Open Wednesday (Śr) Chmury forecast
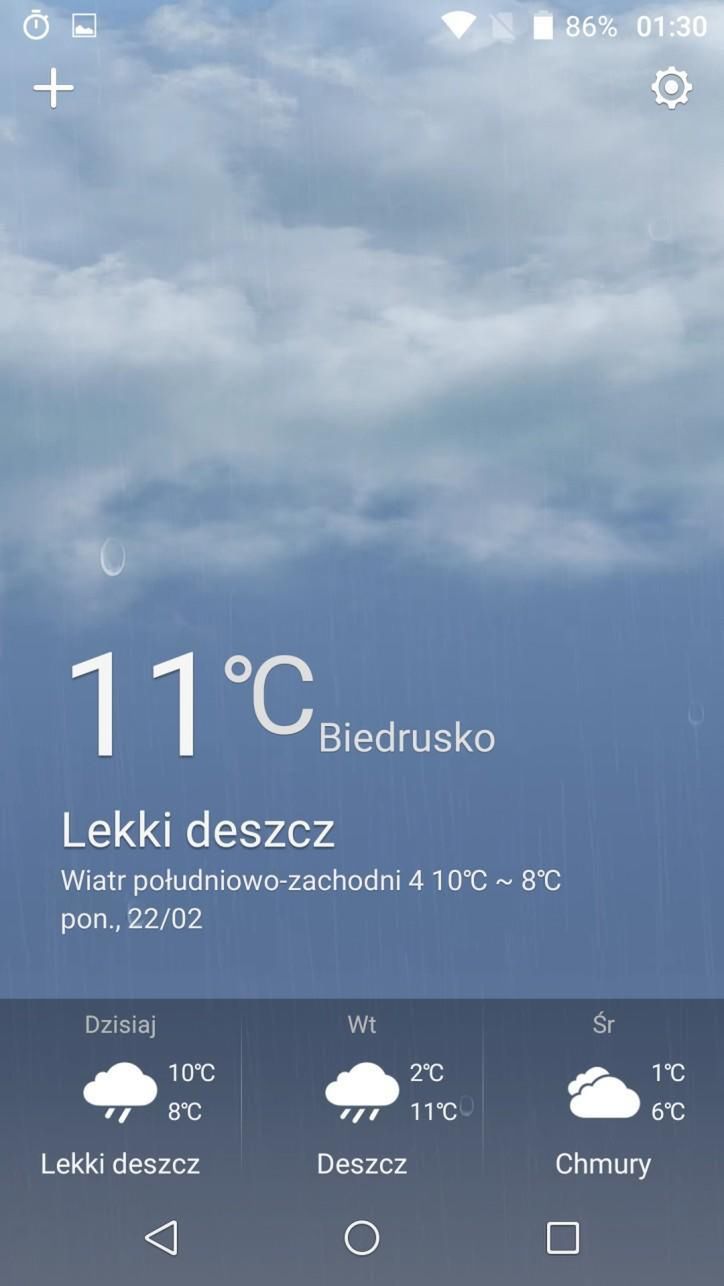 click(603, 1095)
